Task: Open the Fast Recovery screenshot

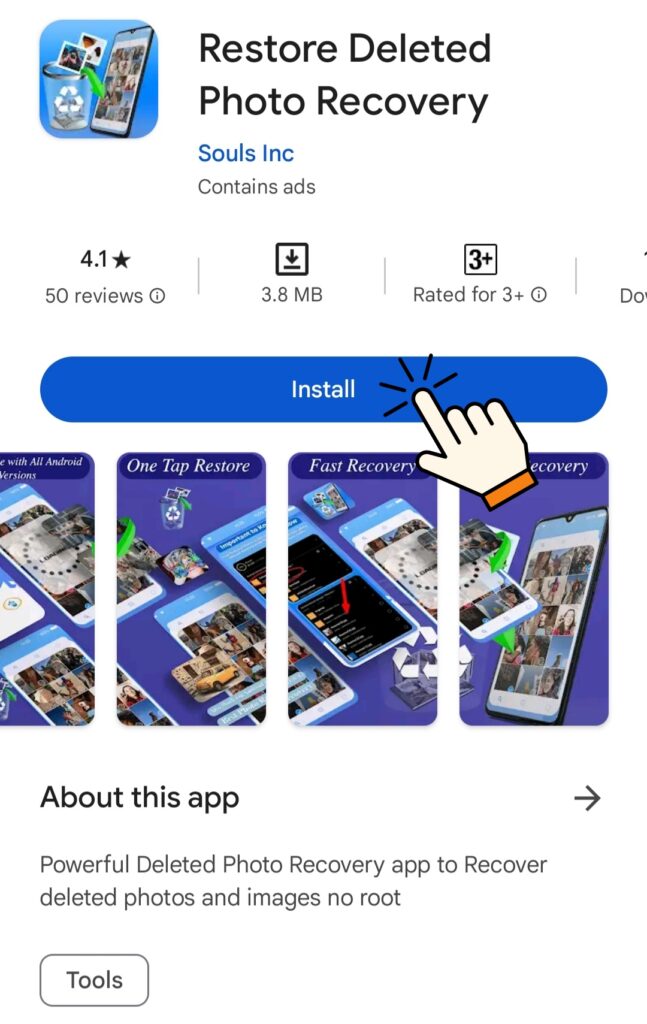Action: 362,589
